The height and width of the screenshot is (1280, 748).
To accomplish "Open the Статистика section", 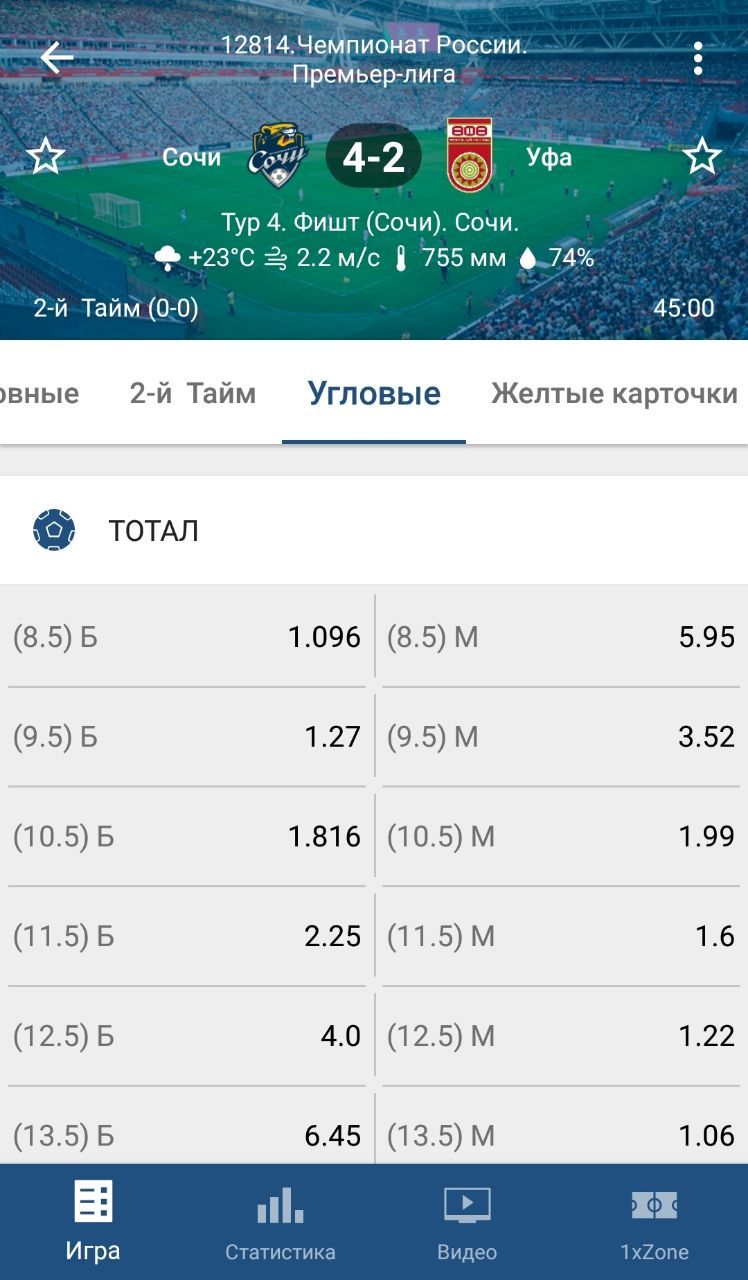I will pyautogui.click(x=280, y=1222).
